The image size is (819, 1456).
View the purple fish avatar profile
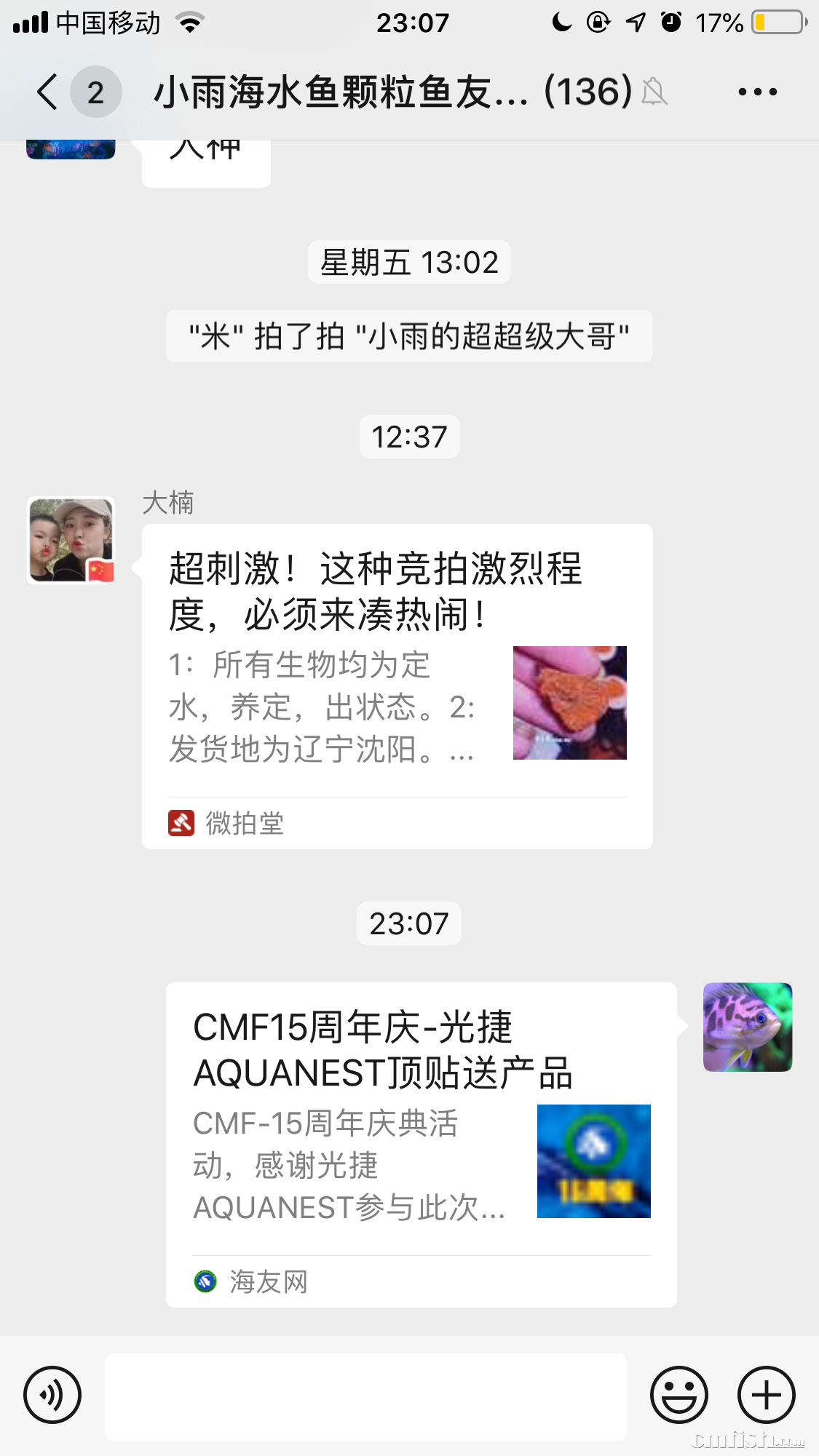[747, 1027]
